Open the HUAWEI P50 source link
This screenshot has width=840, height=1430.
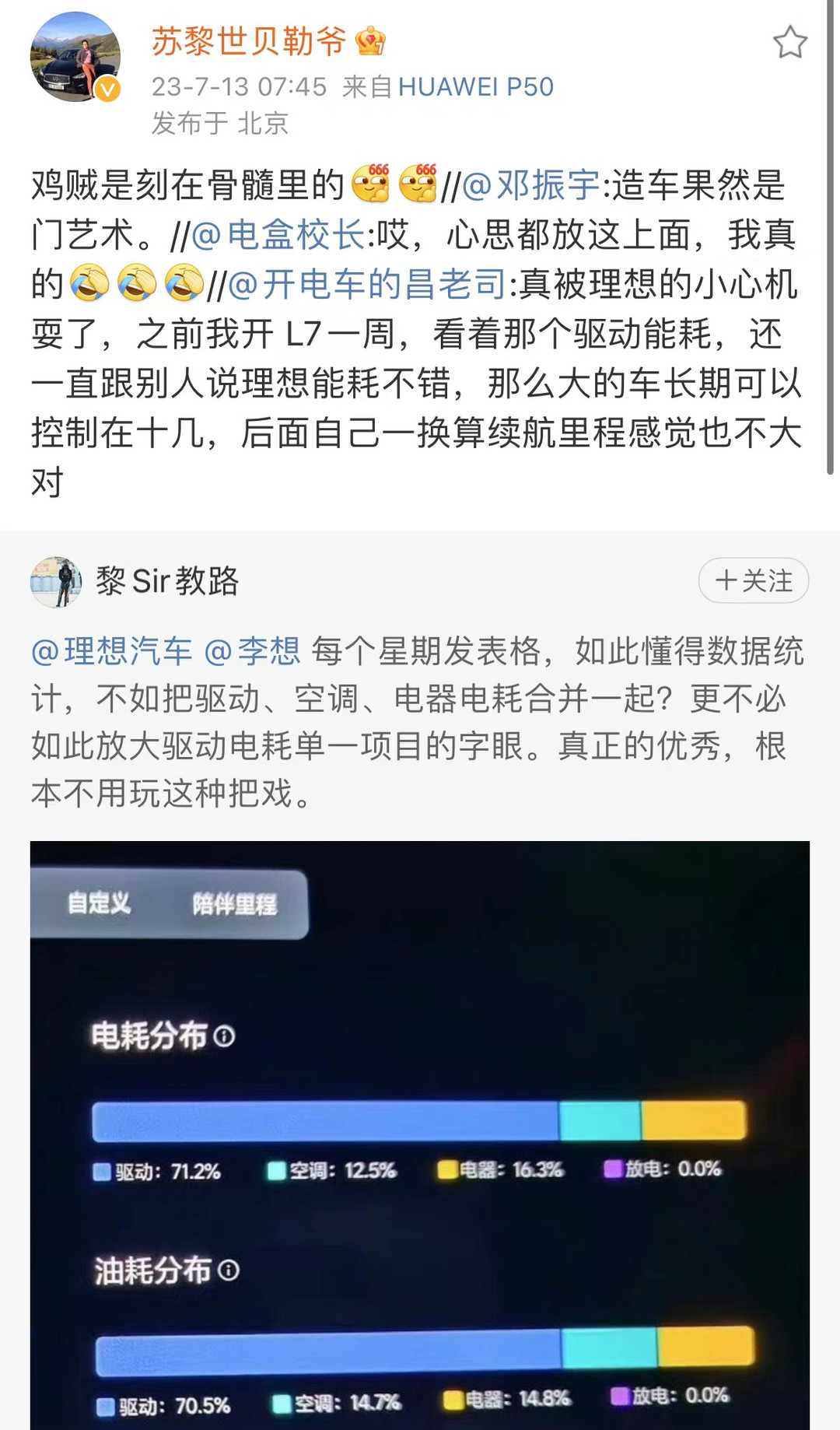[475, 86]
